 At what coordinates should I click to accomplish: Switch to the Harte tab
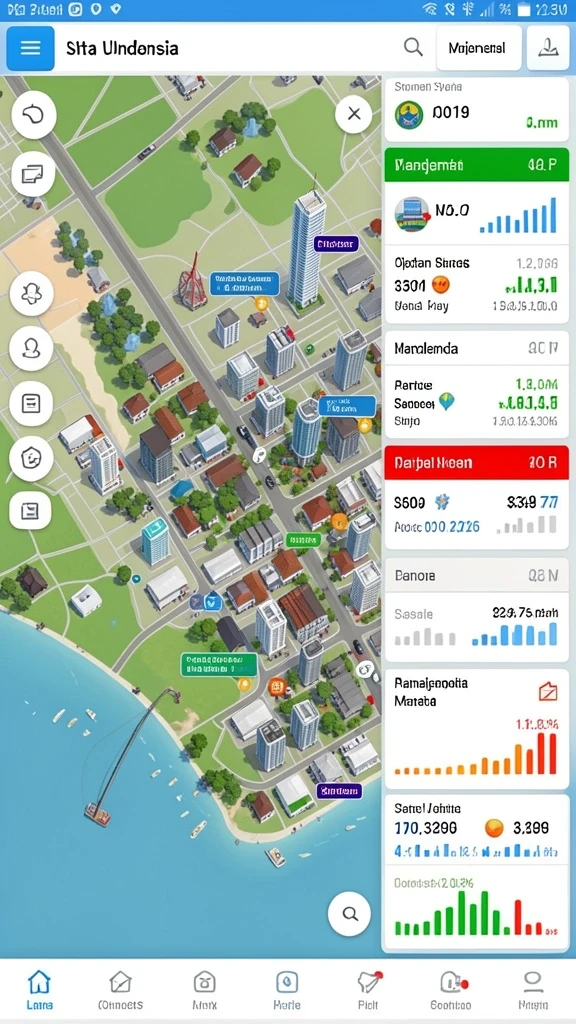pyautogui.click(x=287, y=989)
